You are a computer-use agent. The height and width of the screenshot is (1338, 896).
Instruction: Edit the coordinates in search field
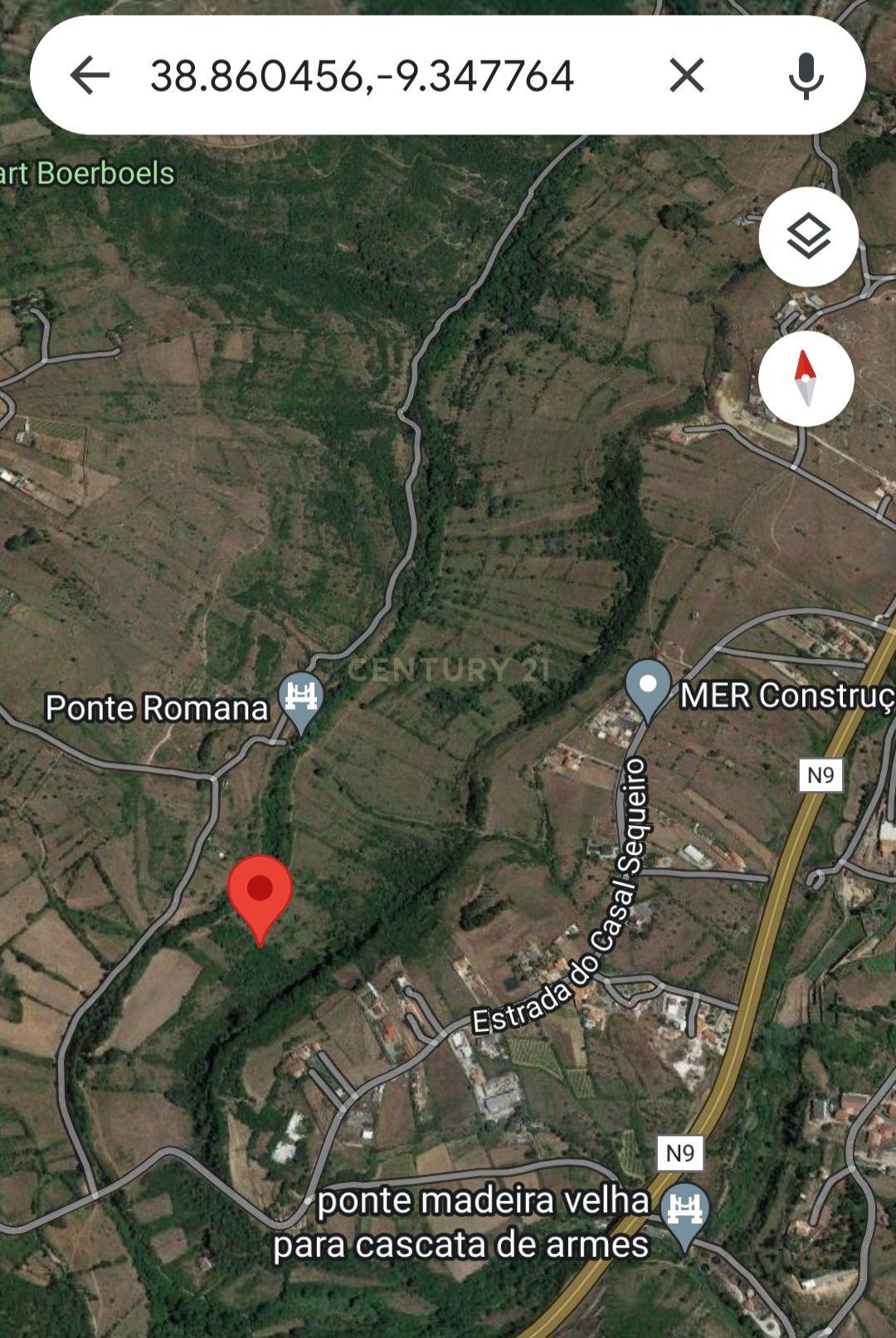click(x=362, y=76)
